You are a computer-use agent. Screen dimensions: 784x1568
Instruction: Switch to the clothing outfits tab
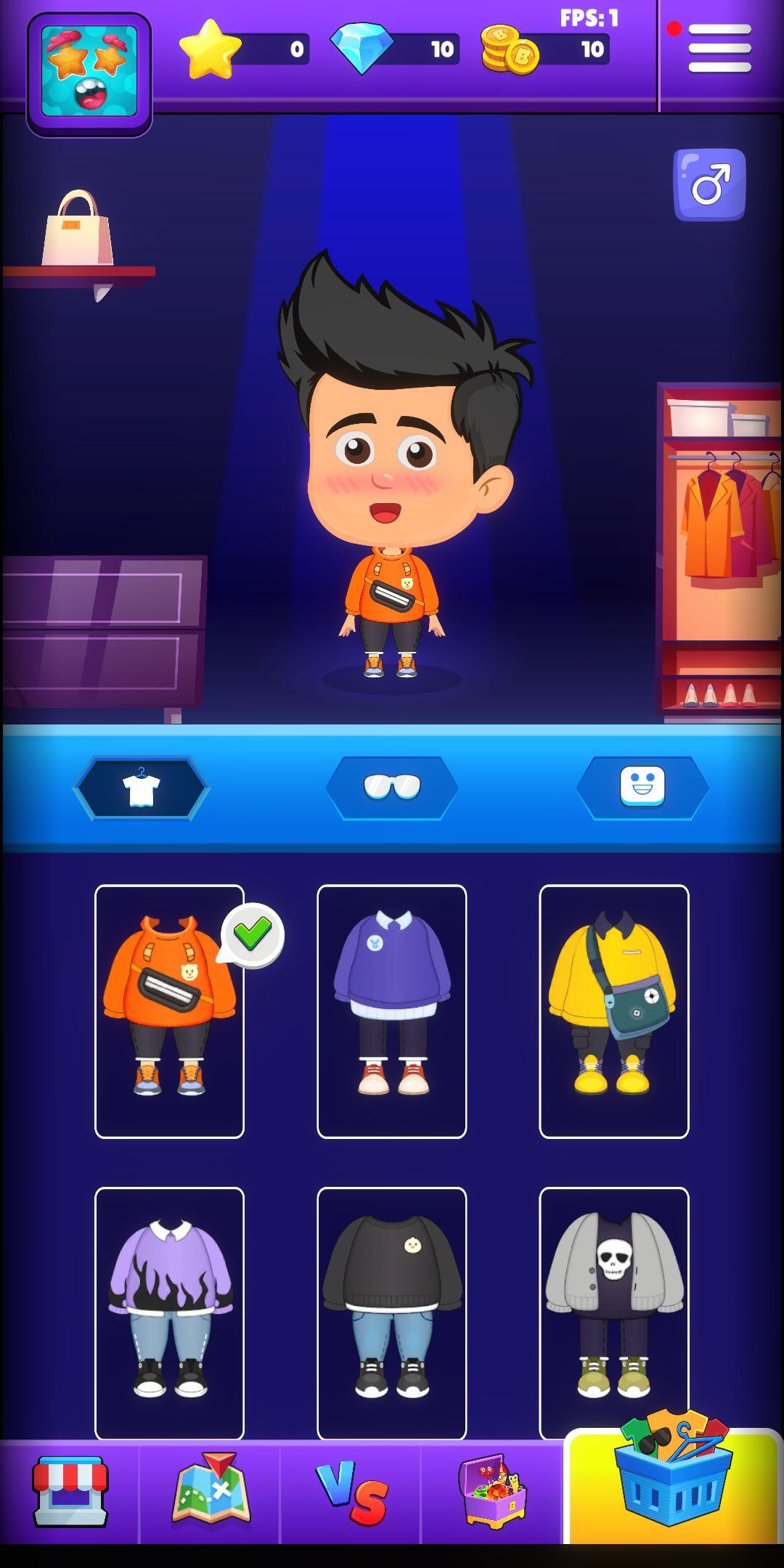point(142,788)
